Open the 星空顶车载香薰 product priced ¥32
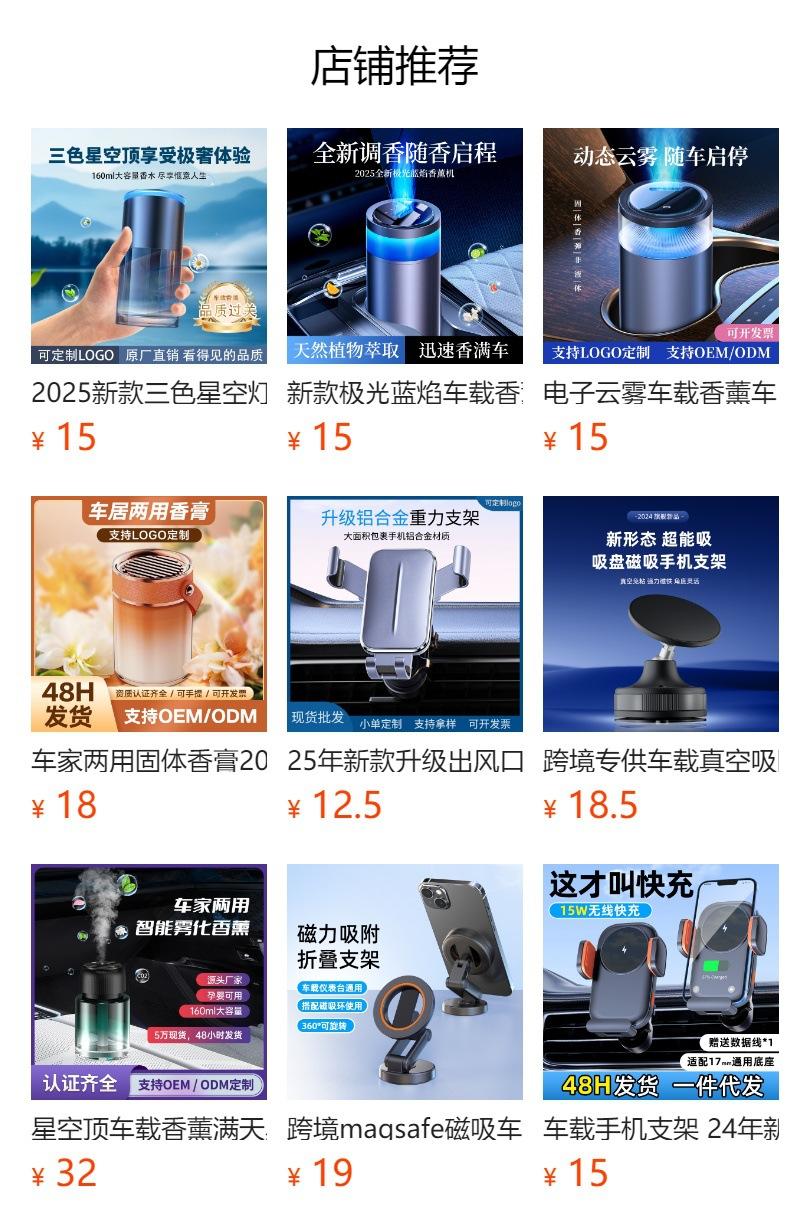 pos(149,1028)
